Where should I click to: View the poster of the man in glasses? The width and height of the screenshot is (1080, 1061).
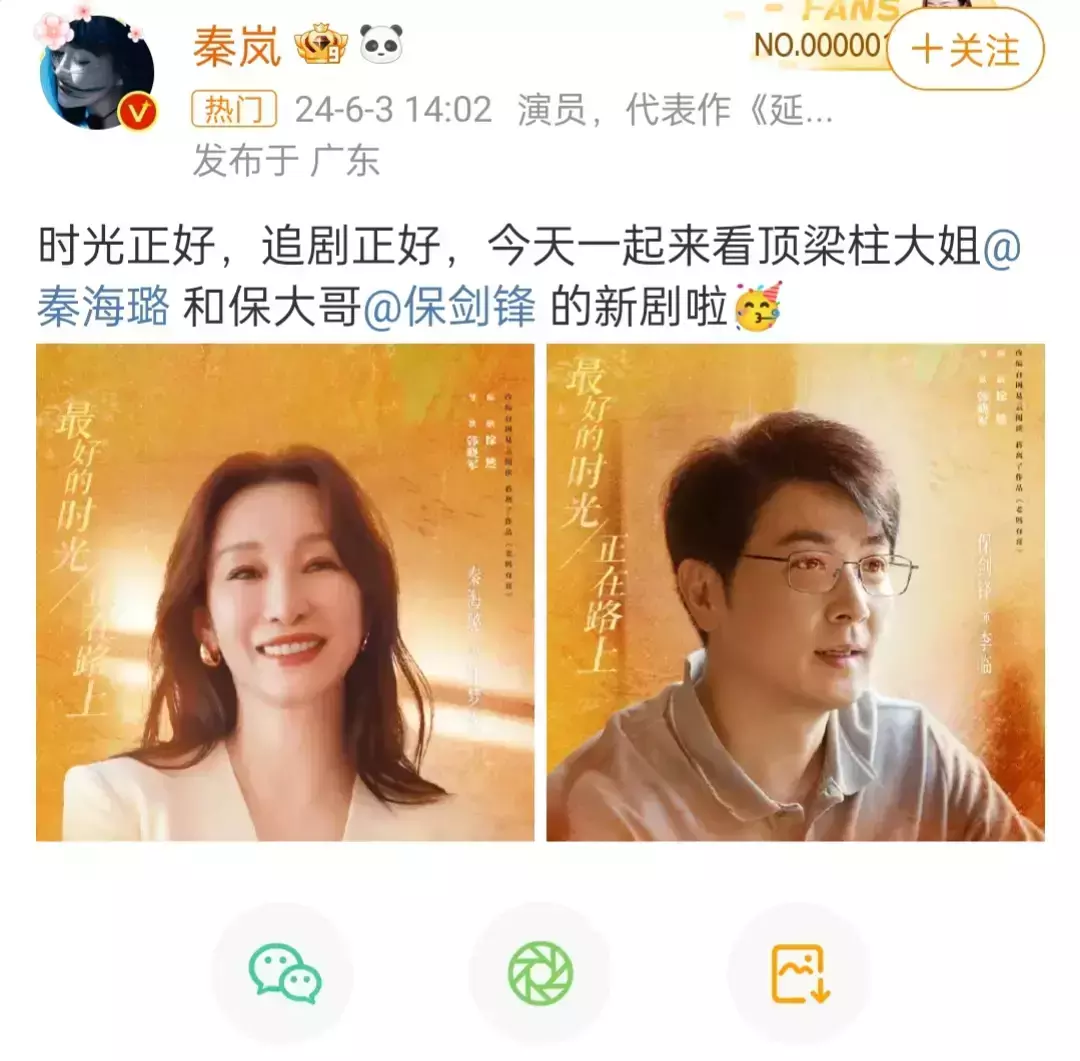click(x=795, y=592)
